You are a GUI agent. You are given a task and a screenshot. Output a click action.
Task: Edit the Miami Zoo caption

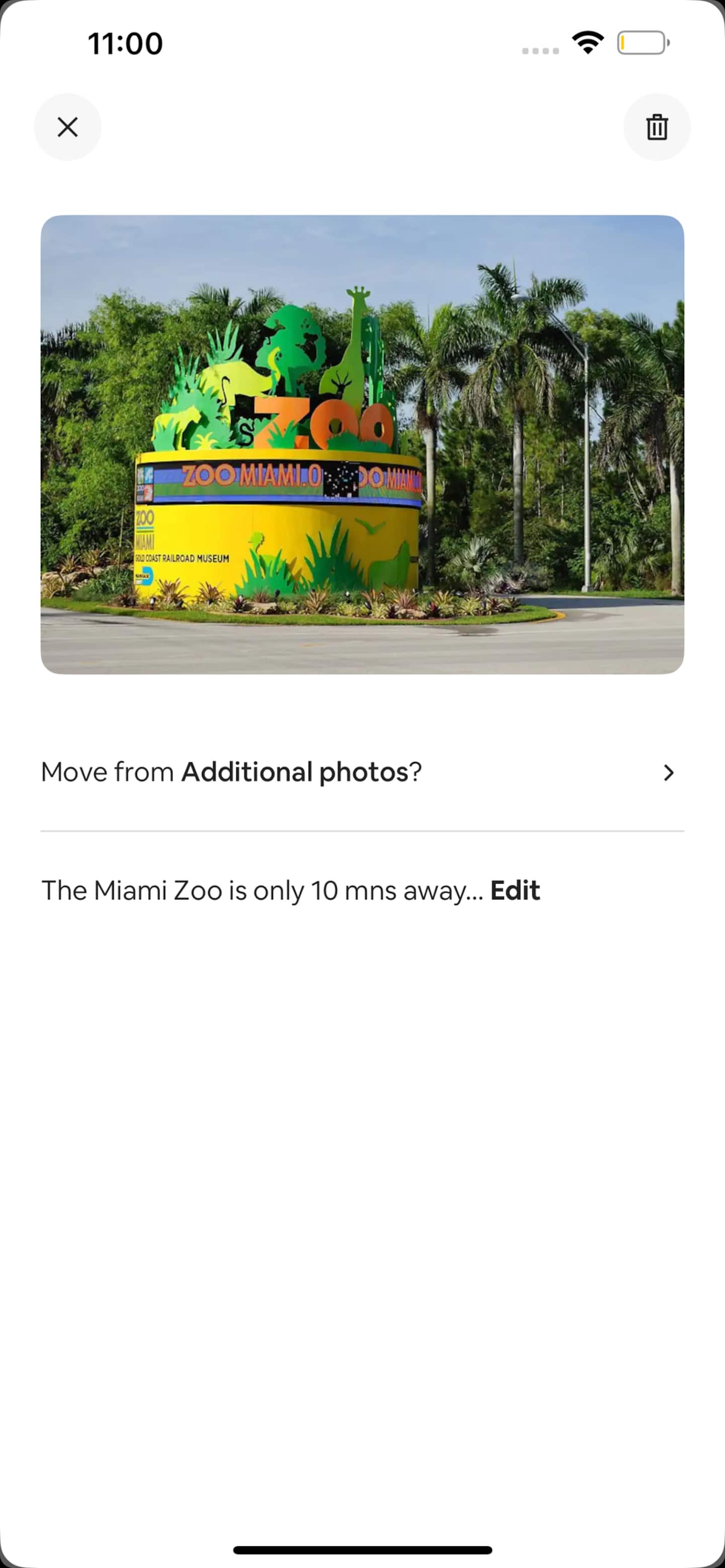[515, 891]
